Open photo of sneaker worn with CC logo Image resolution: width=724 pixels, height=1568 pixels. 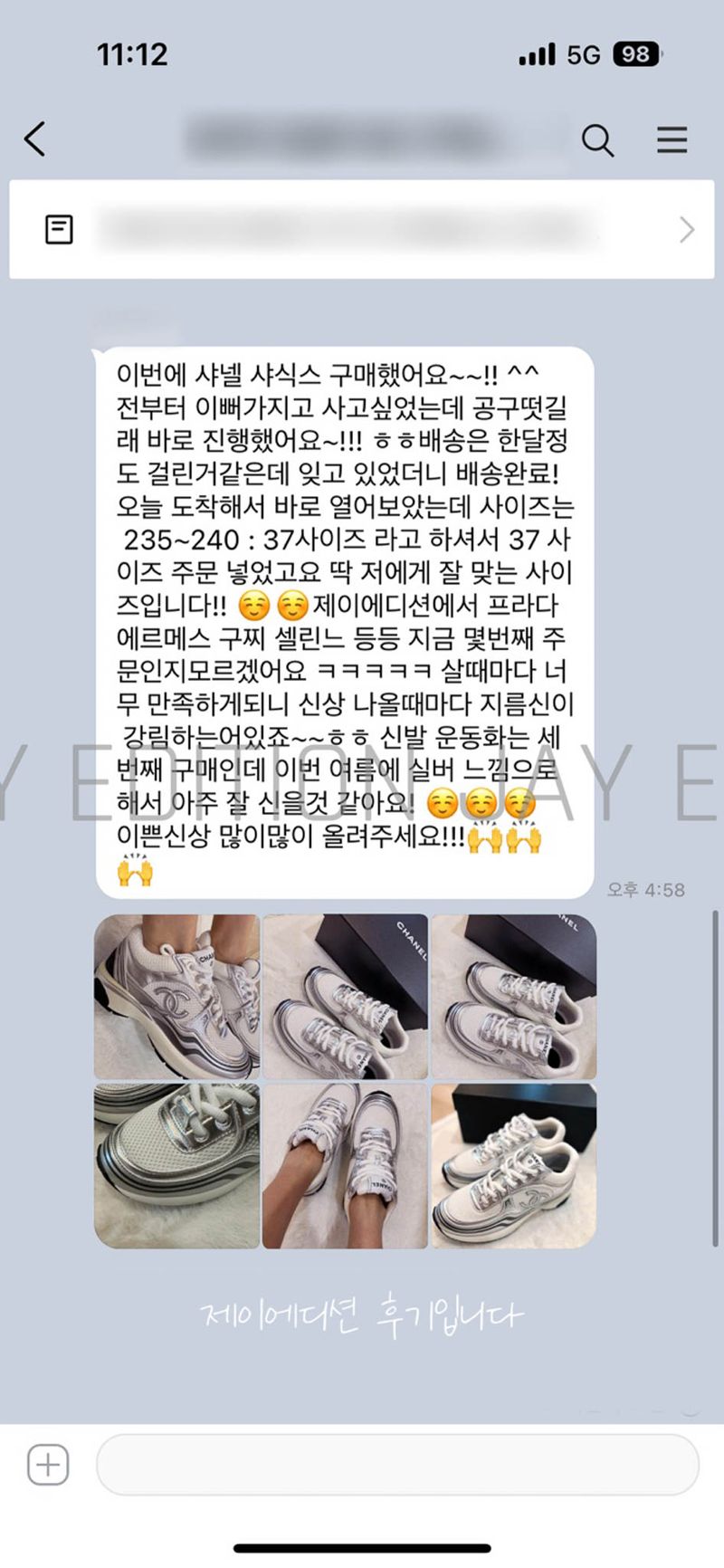click(177, 996)
